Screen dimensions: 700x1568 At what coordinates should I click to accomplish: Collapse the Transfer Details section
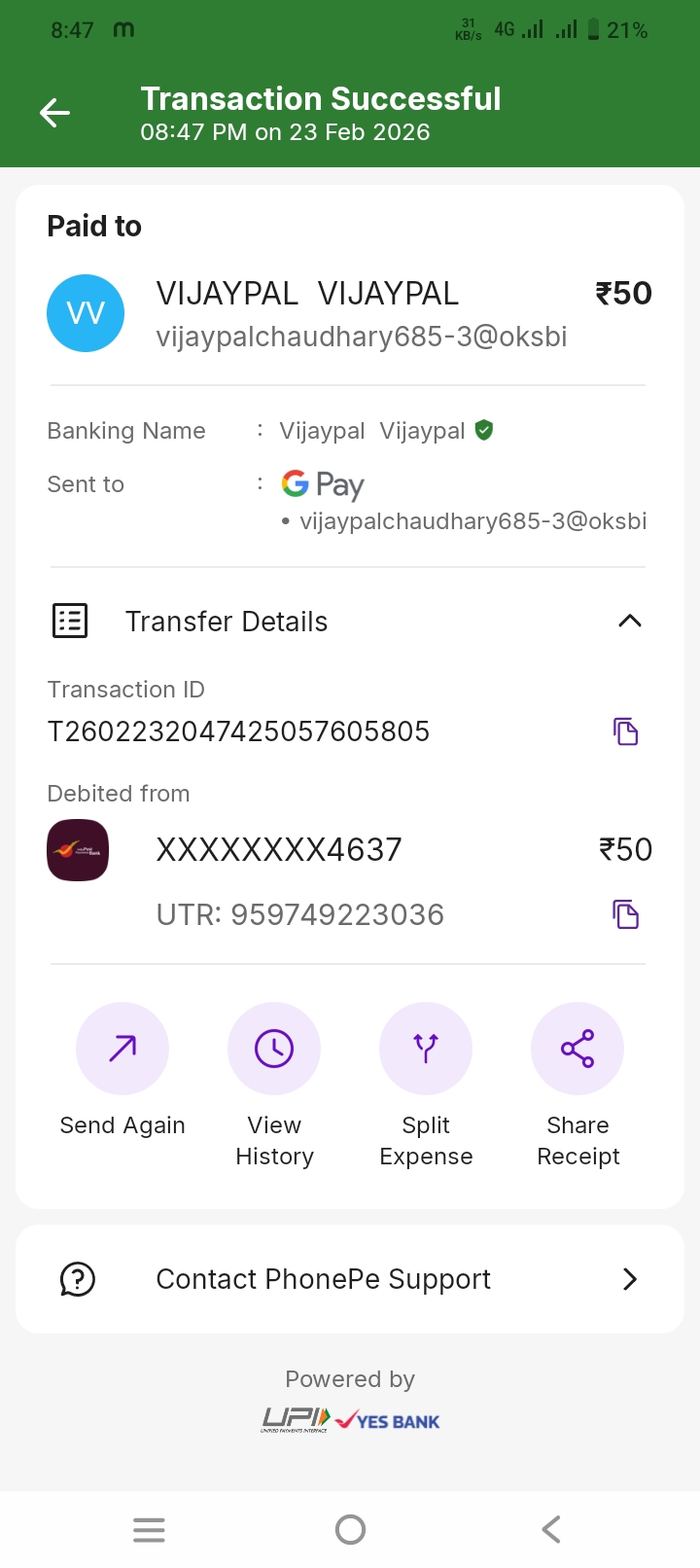coord(629,621)
